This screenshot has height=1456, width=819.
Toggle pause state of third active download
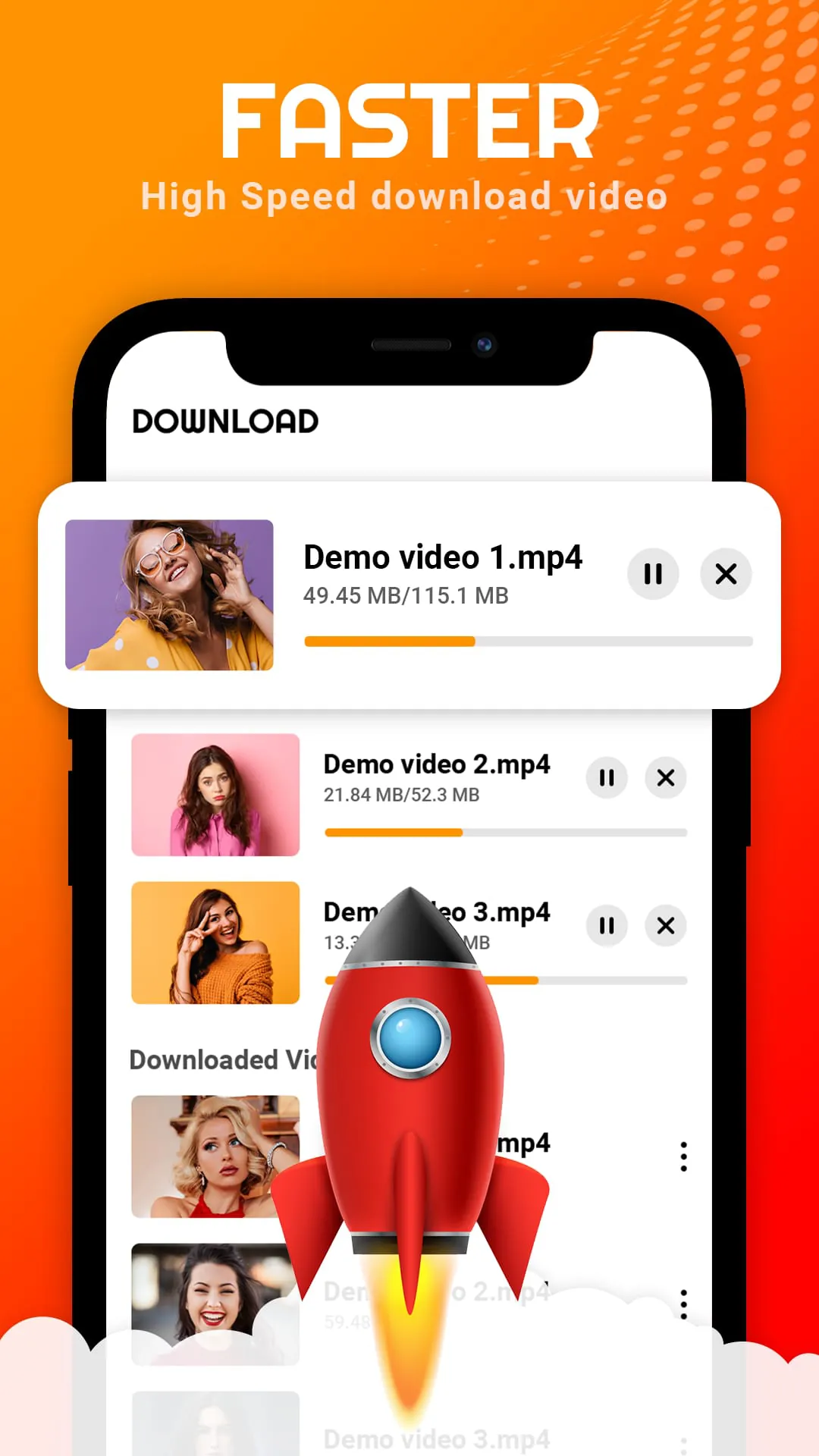click(x=605, y=925)
